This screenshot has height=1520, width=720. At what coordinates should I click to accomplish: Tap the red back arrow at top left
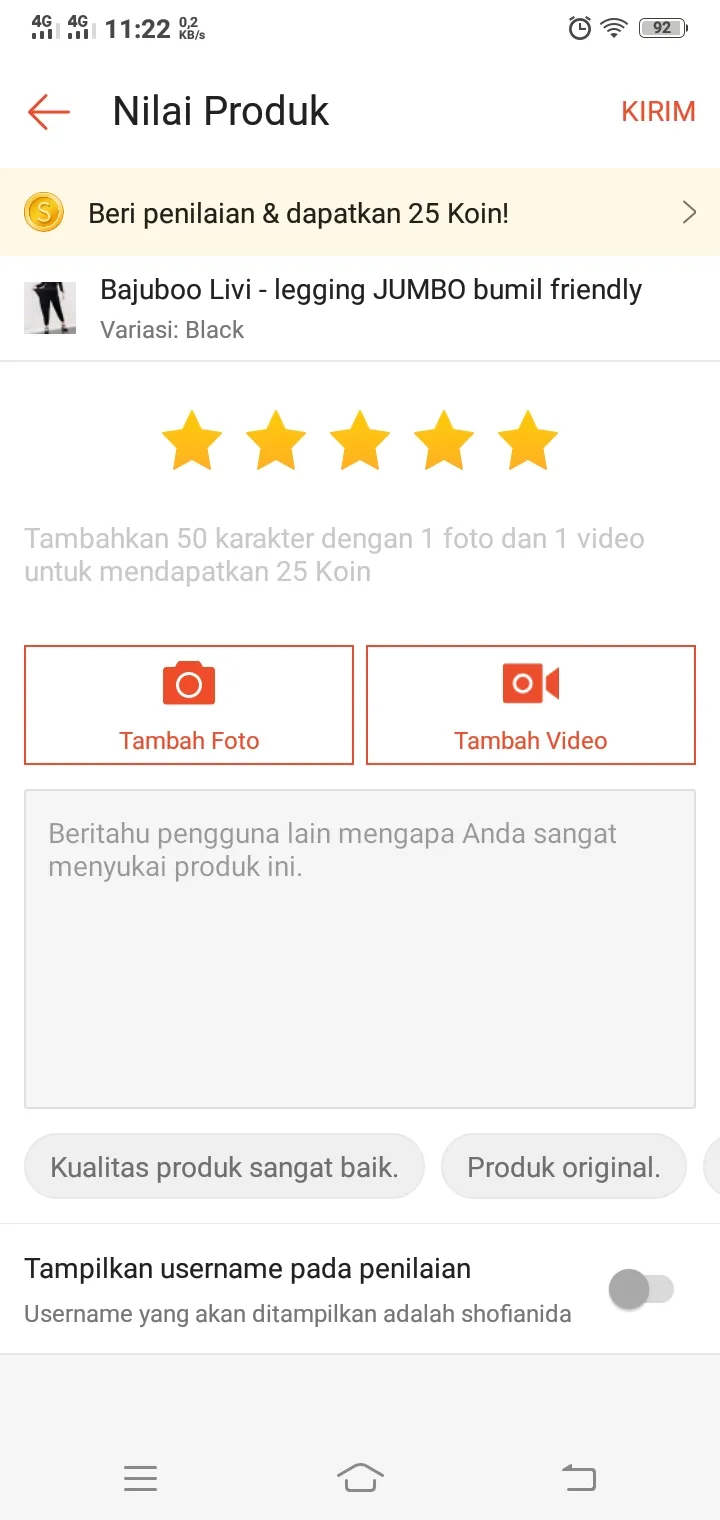45,111
